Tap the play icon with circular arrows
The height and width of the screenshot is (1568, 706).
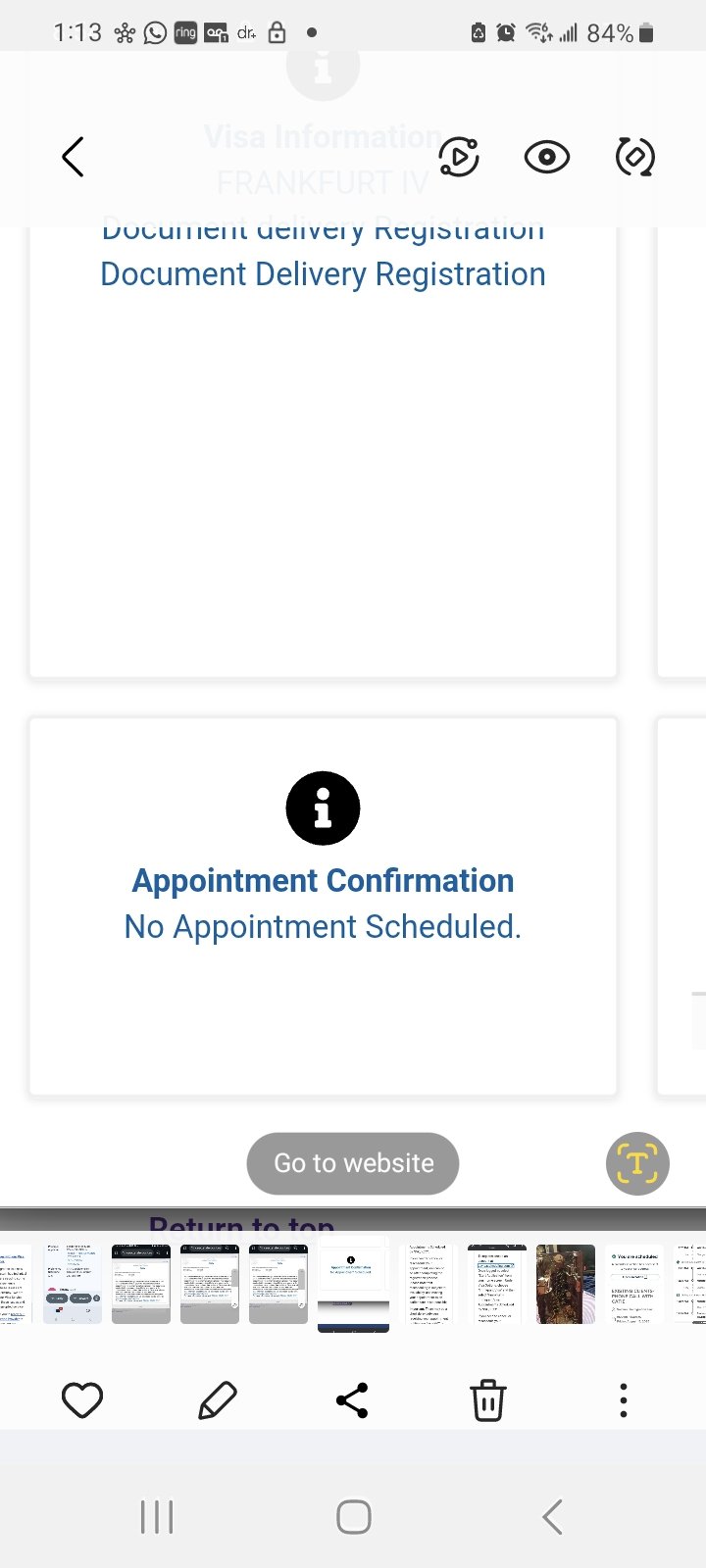459,157
